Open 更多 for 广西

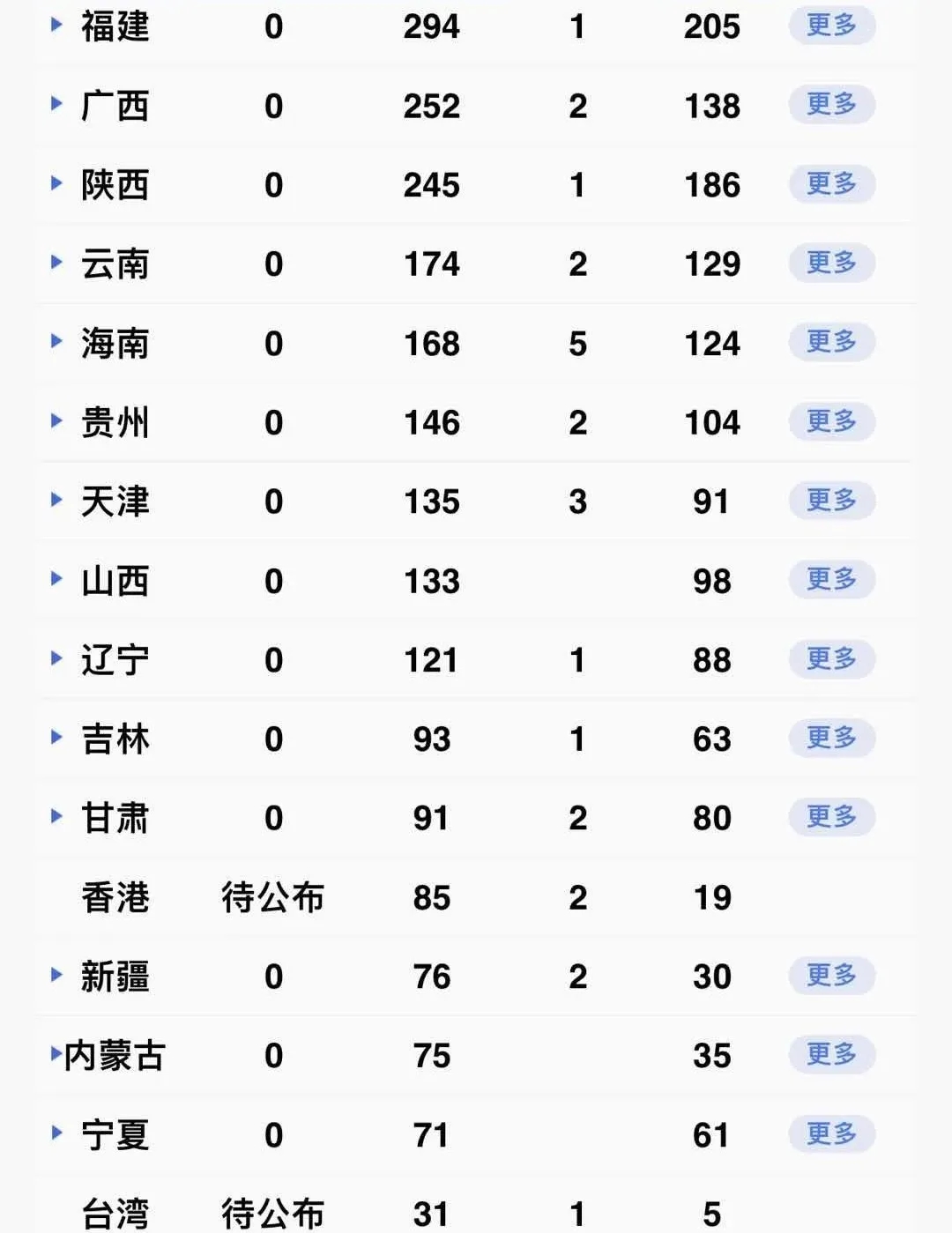tap(831, 105)
